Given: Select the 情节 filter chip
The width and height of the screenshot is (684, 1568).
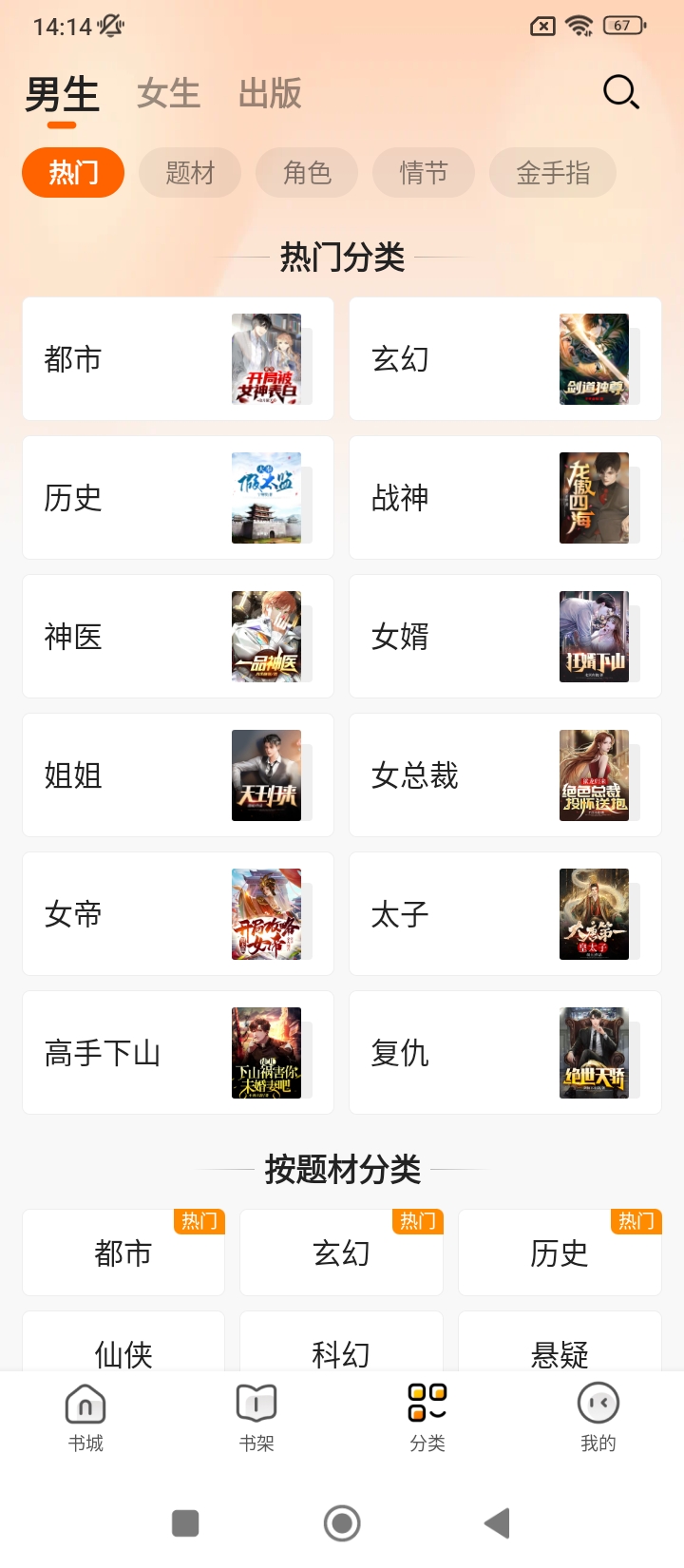Looking at the screenshot, I should [x=424, y=173].
